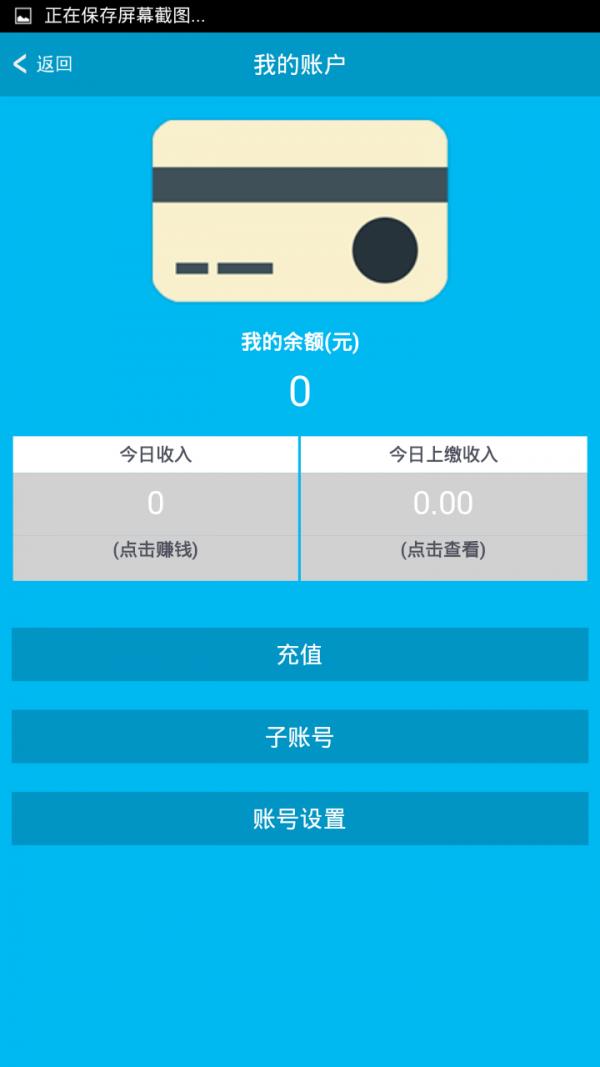
Task: Open 子账号 sub-accounts
Action: point(300,737)
